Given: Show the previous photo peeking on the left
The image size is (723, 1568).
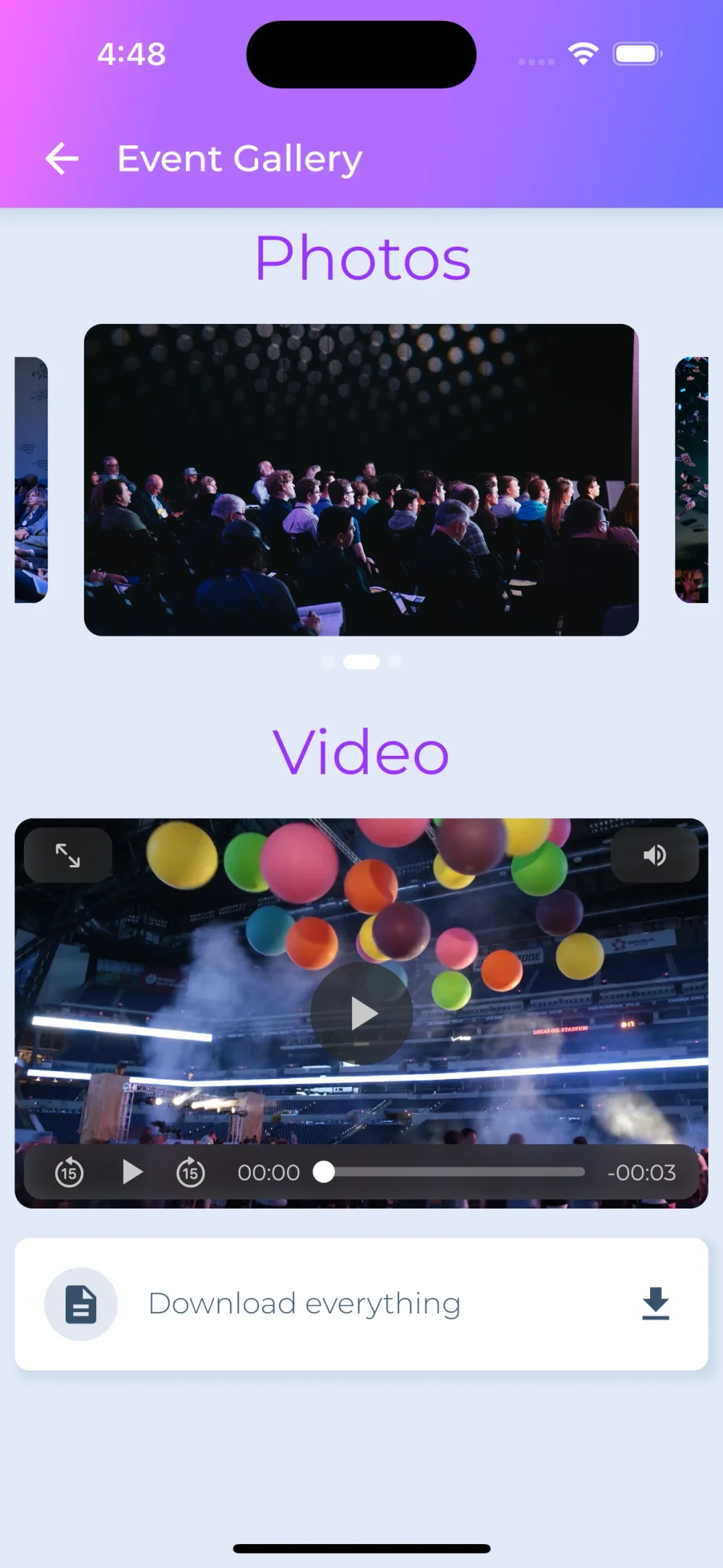Looking at the screenshot, I should click(x=31, y=480).
